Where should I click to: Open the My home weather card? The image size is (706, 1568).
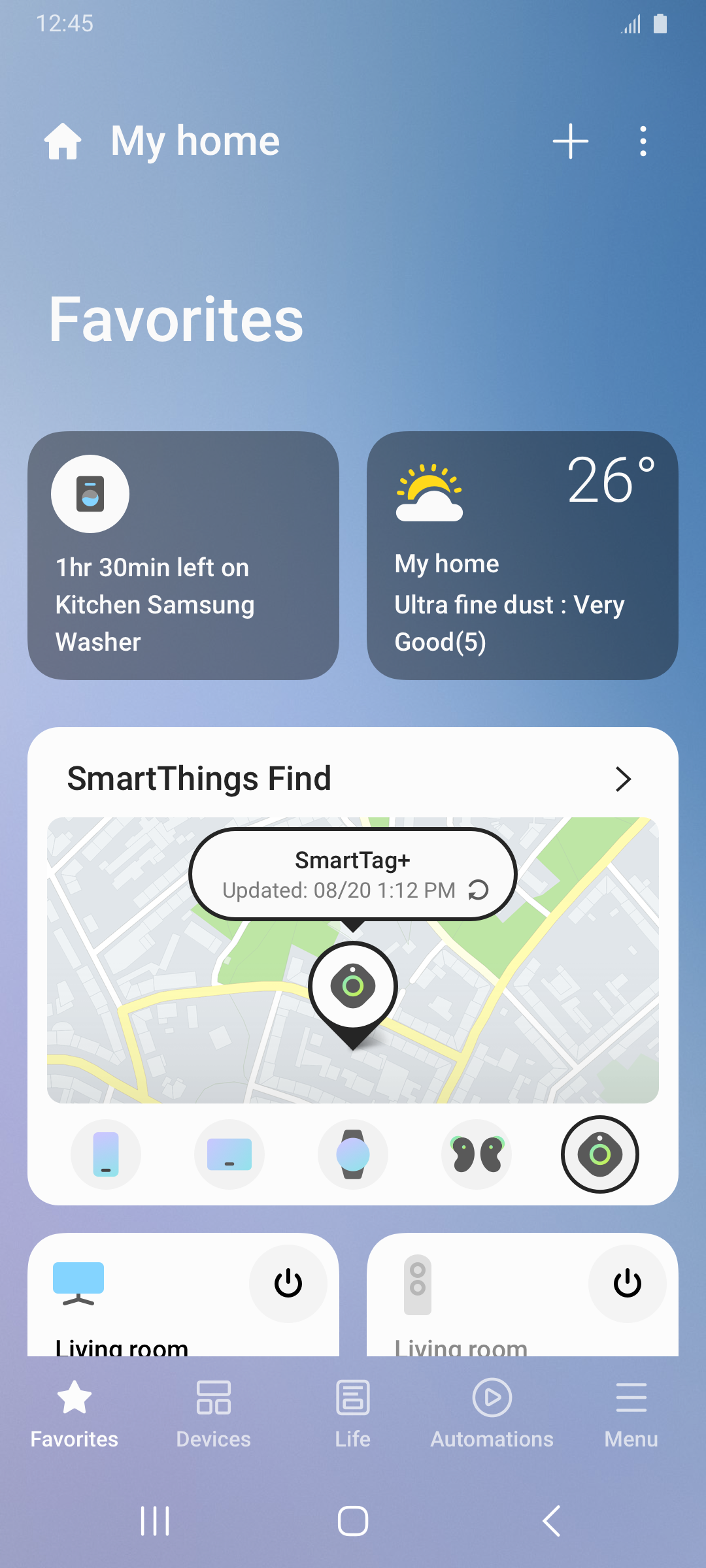click(522, 555)
